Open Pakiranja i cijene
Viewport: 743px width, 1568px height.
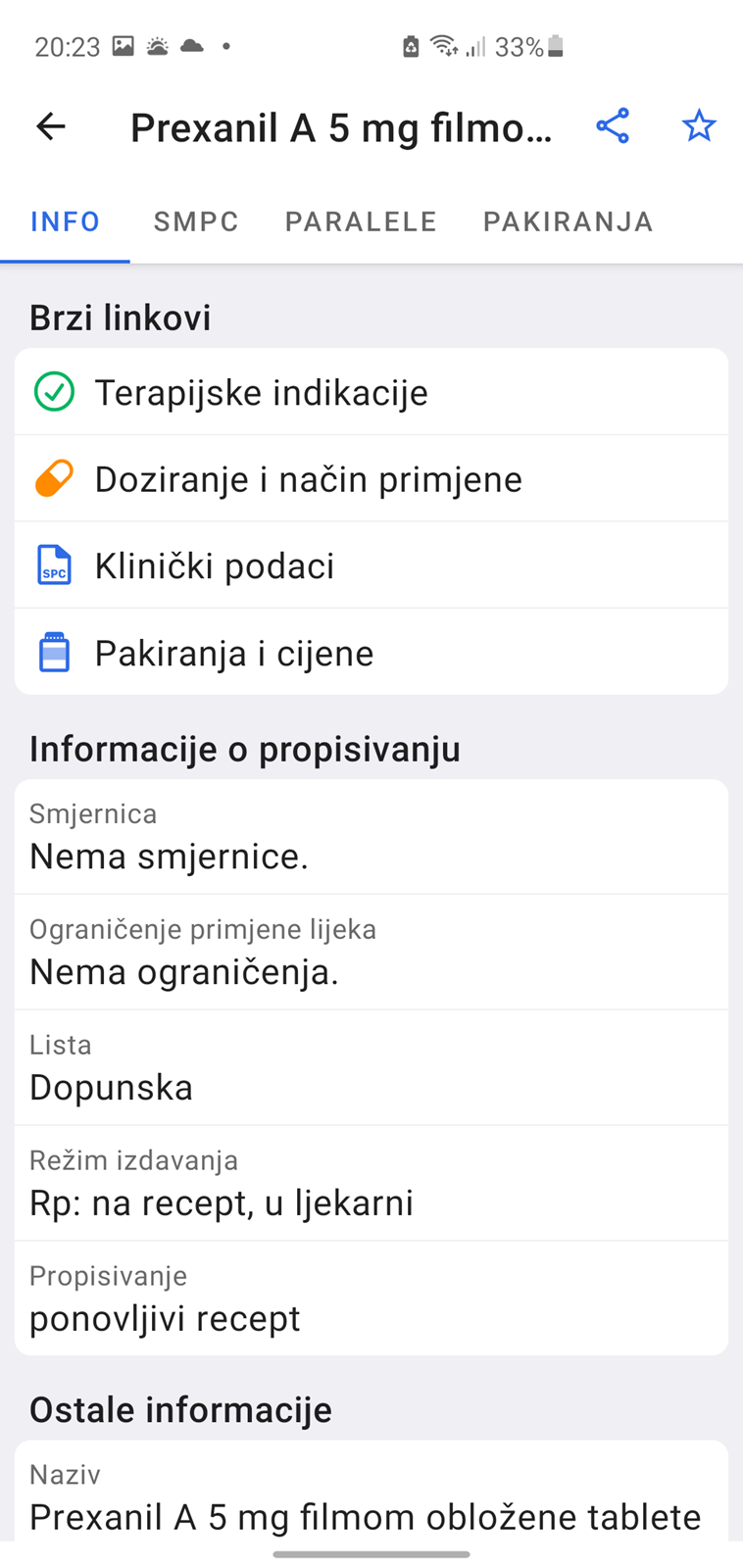coord(371,653)
